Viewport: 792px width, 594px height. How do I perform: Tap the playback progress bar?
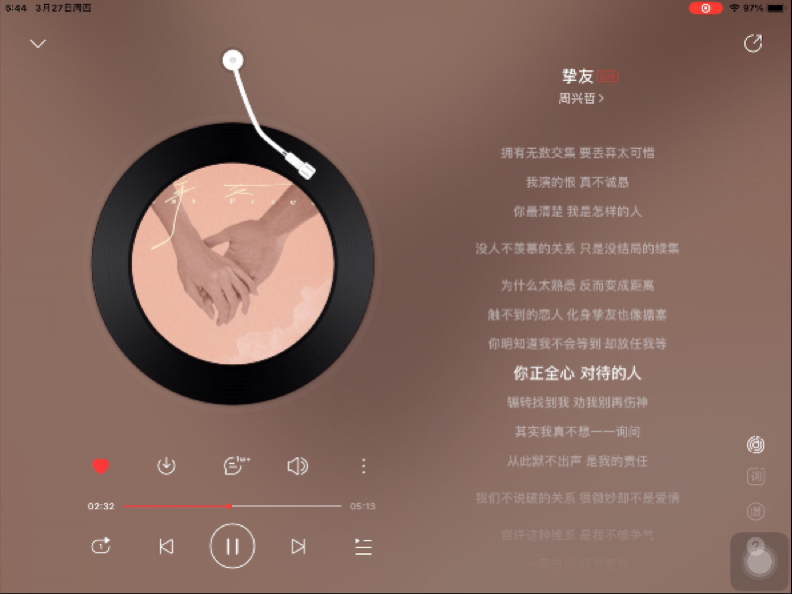232,506
